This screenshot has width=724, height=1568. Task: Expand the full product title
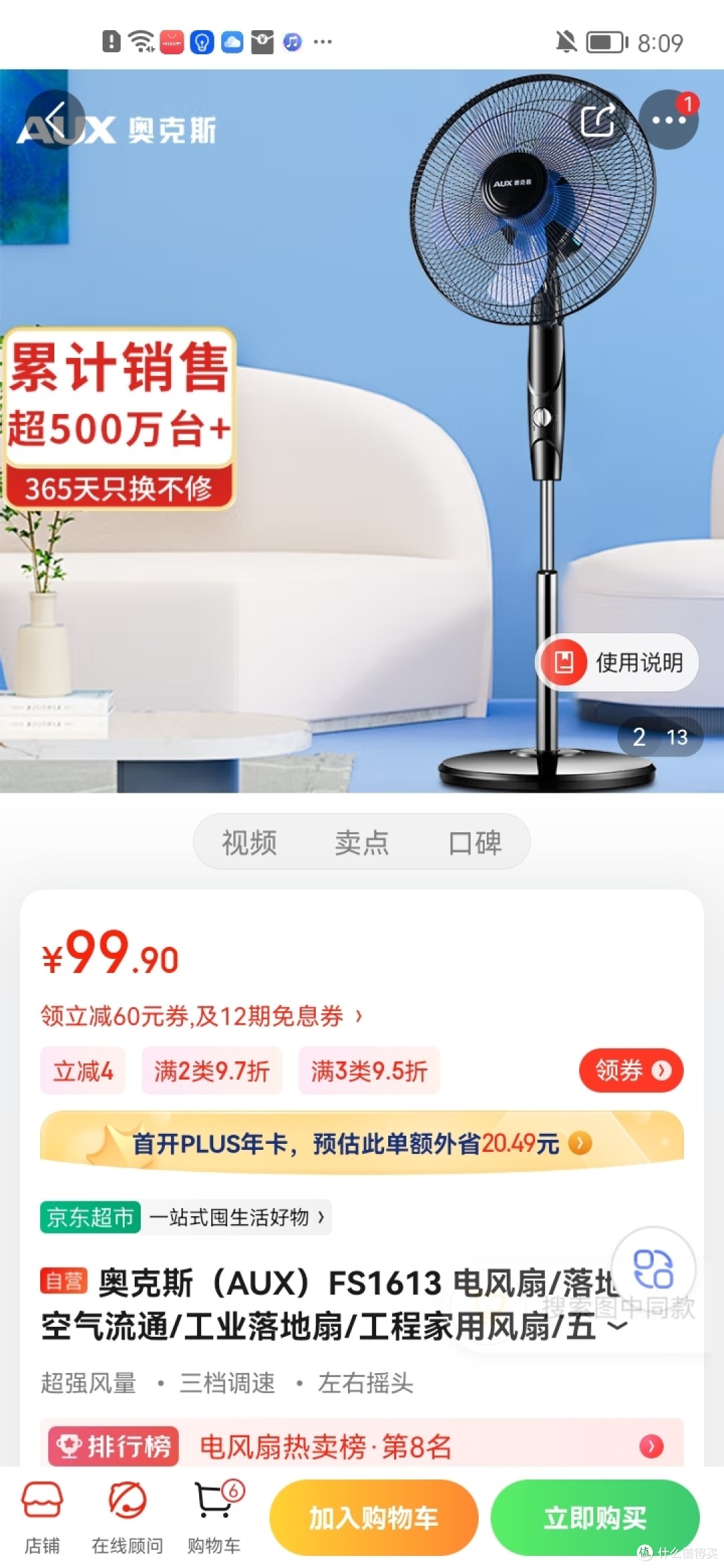pos(617,1325)
